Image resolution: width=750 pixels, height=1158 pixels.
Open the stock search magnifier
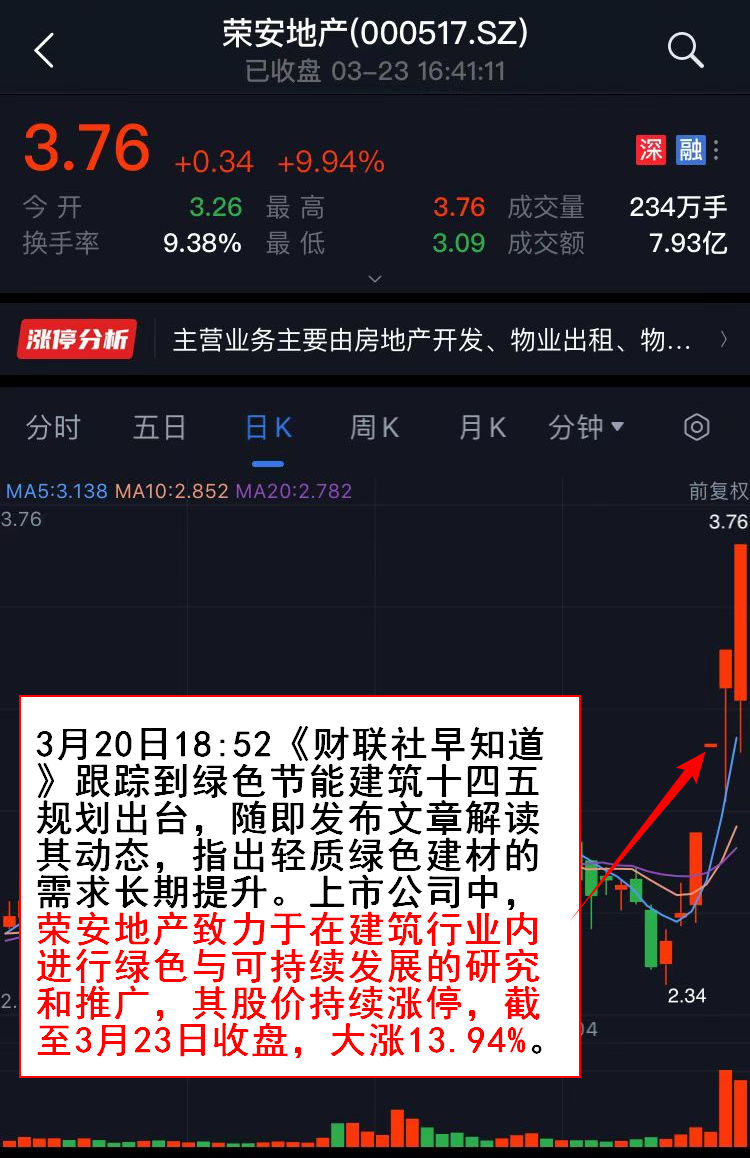tap(685, 50)
